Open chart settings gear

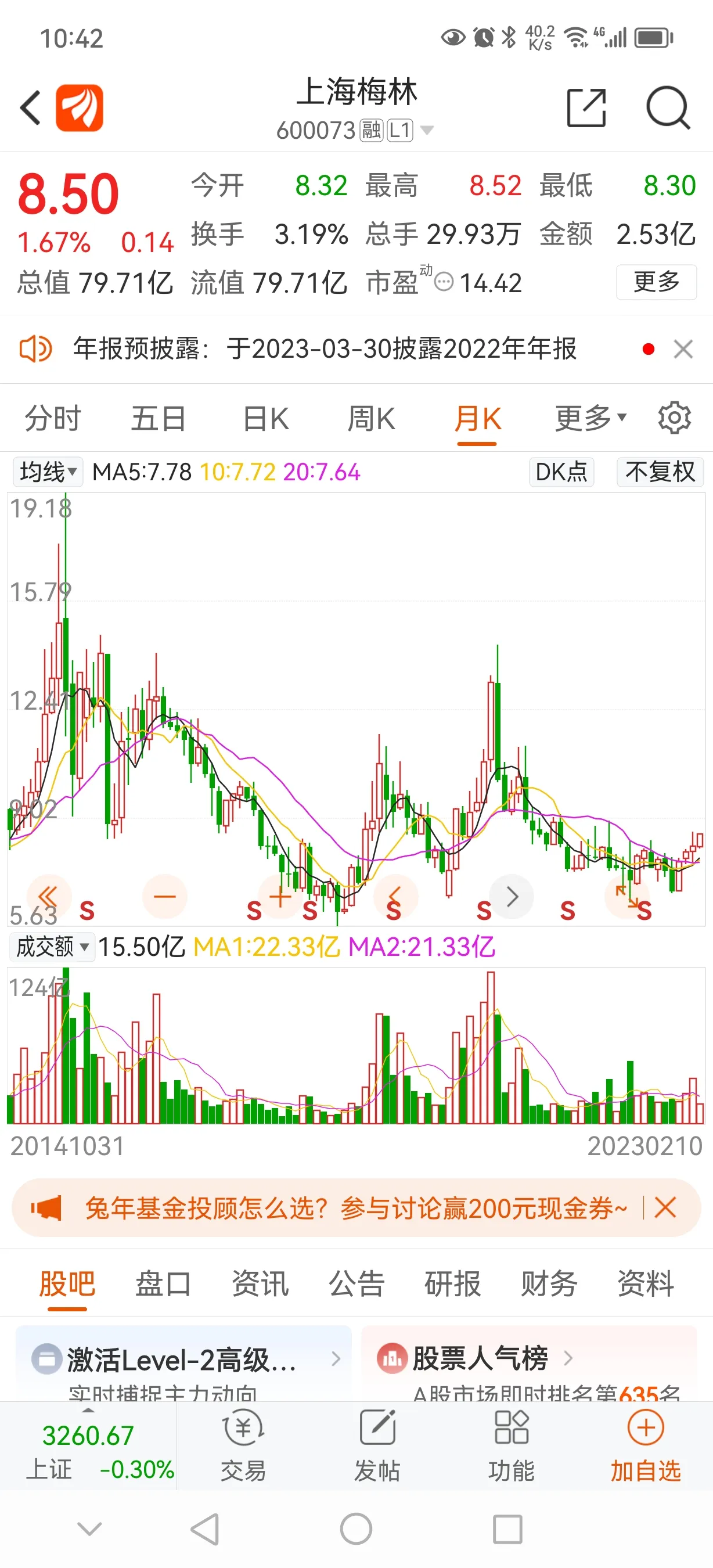coord(674,418)
